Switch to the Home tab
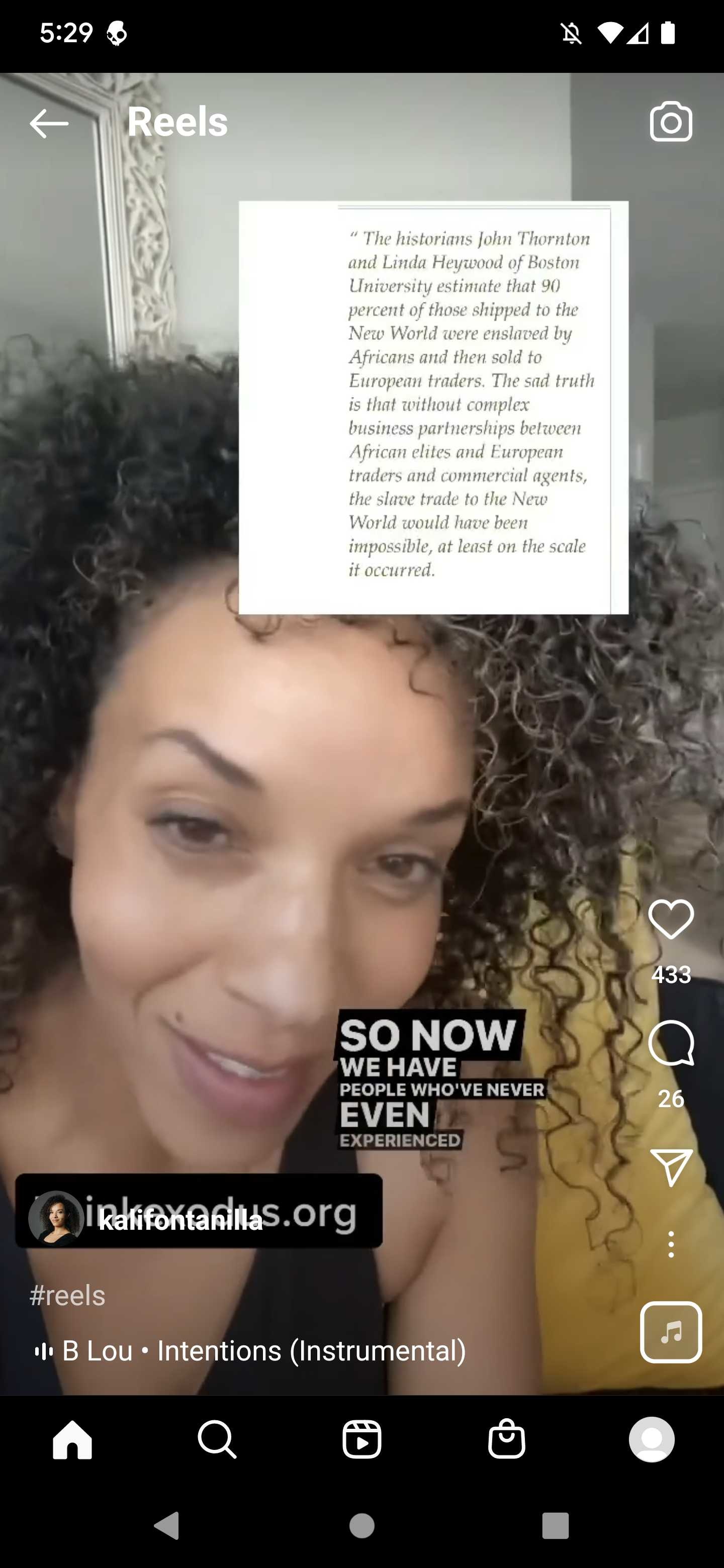This screenshot has width=724, height=1568. point(72,1439)
